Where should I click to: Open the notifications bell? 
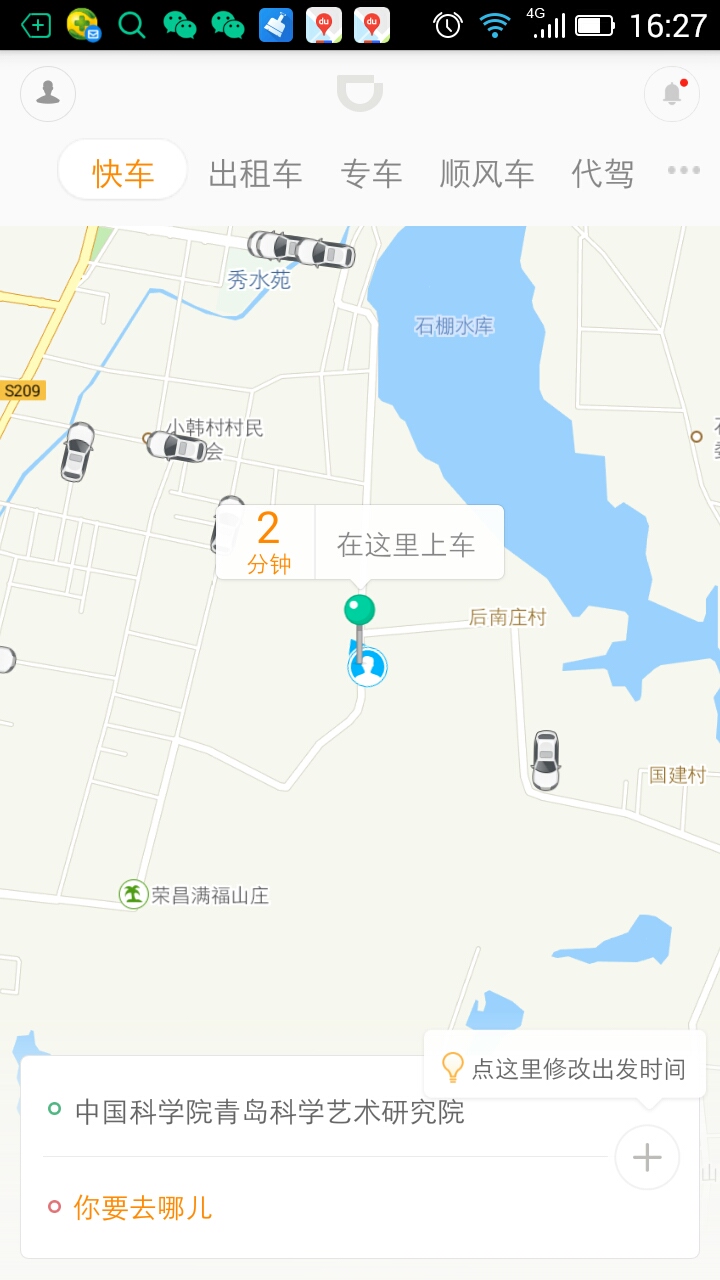[x=672, y=94]
